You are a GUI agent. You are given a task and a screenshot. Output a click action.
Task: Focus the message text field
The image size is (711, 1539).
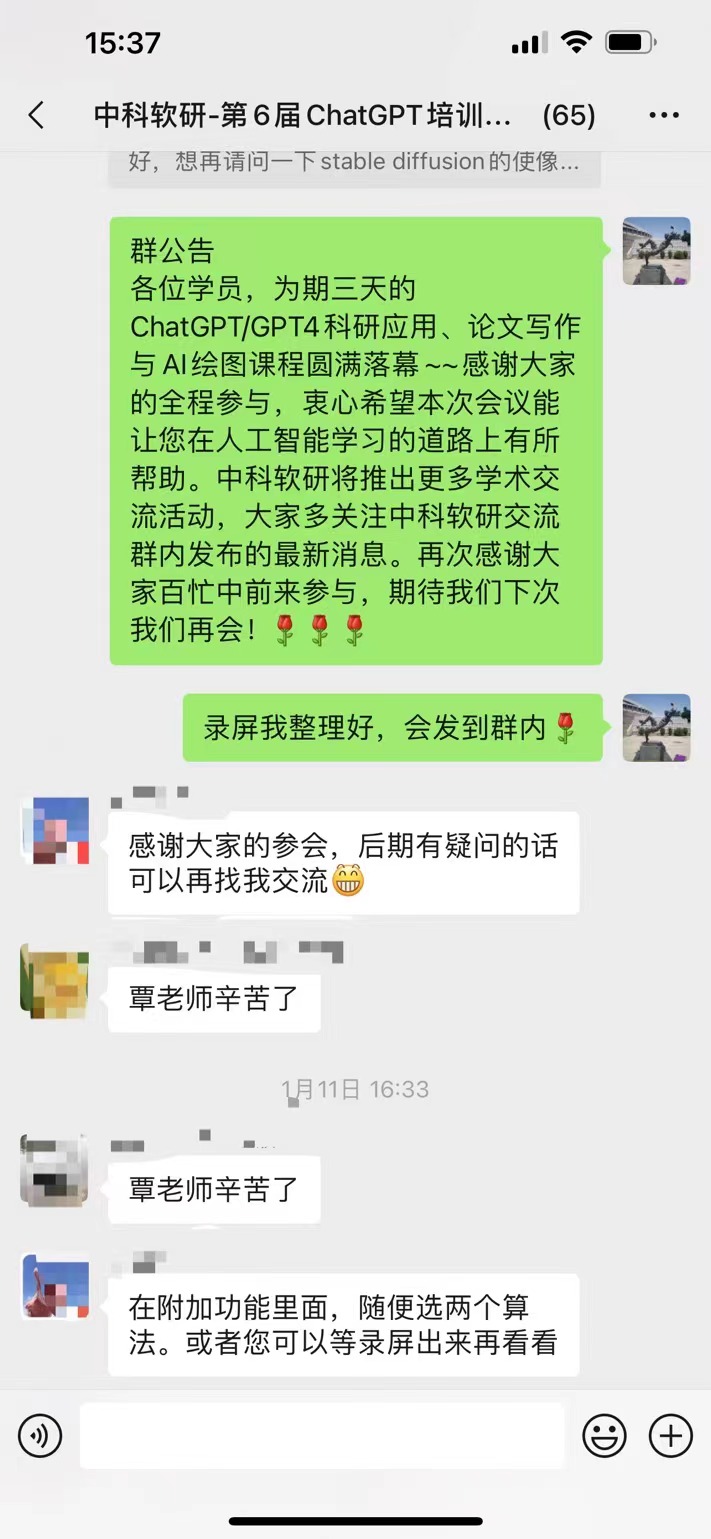click(x=322, y=1436)
